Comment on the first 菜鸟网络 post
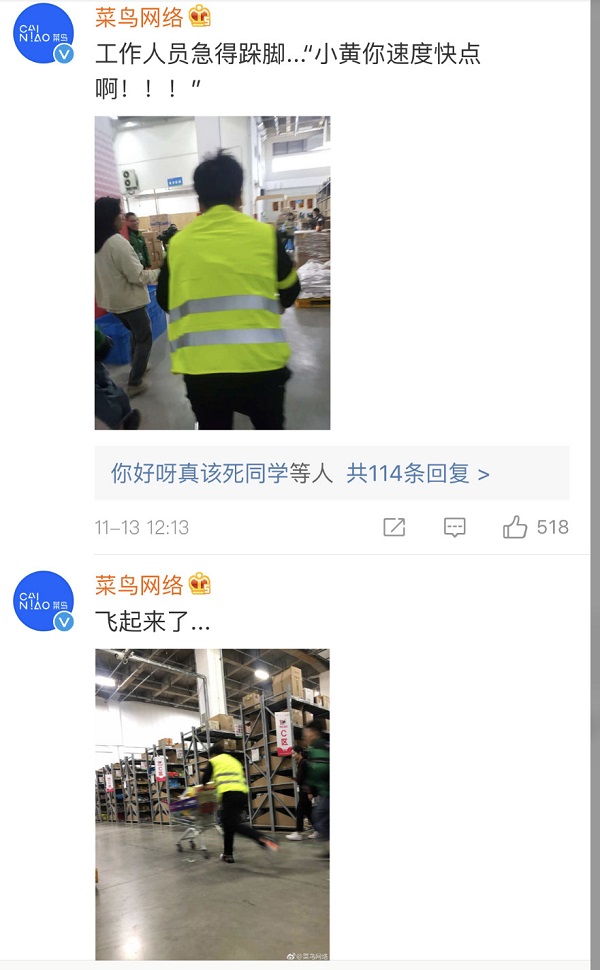This screenshot has height=970, width=600. click(x=455, y=527)
